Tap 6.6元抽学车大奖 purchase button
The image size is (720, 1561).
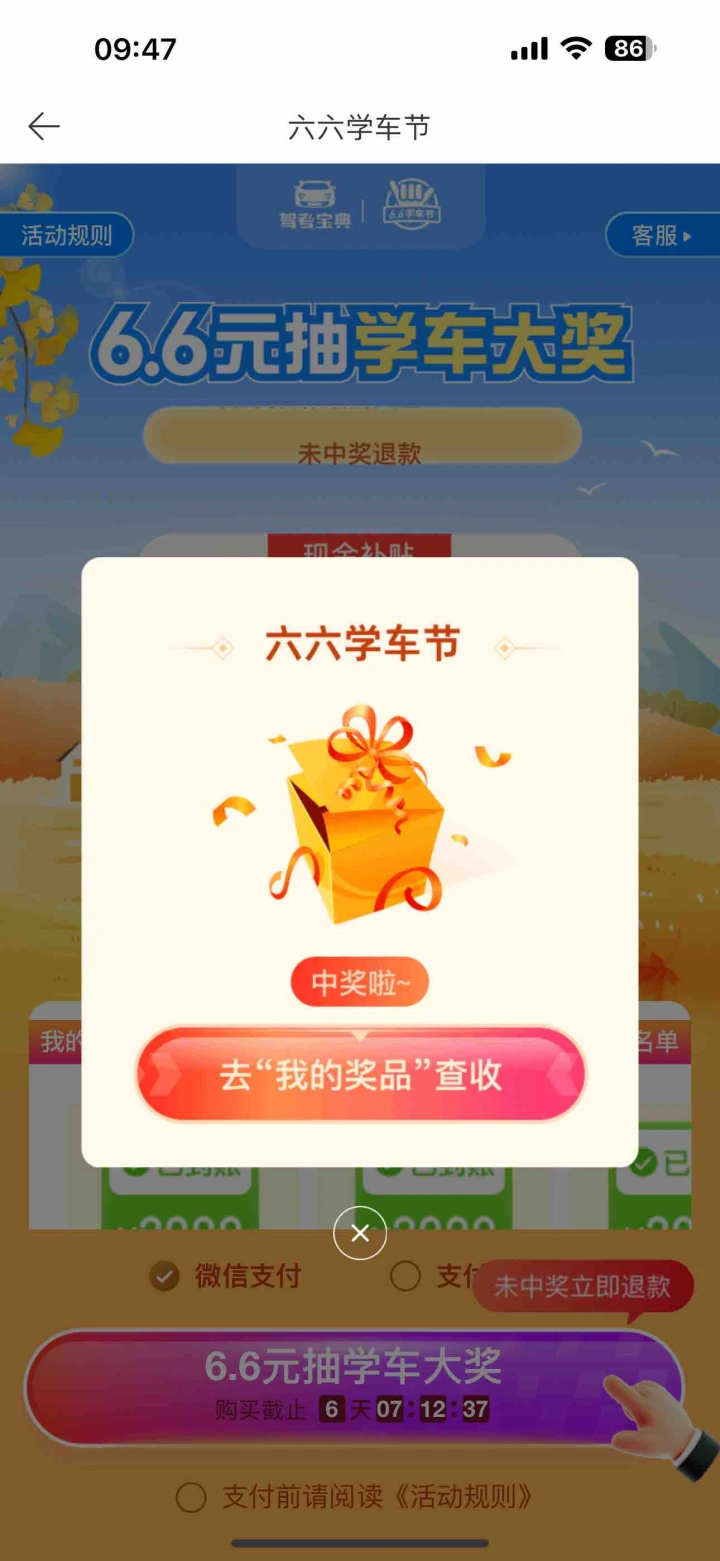(354, 1386)
